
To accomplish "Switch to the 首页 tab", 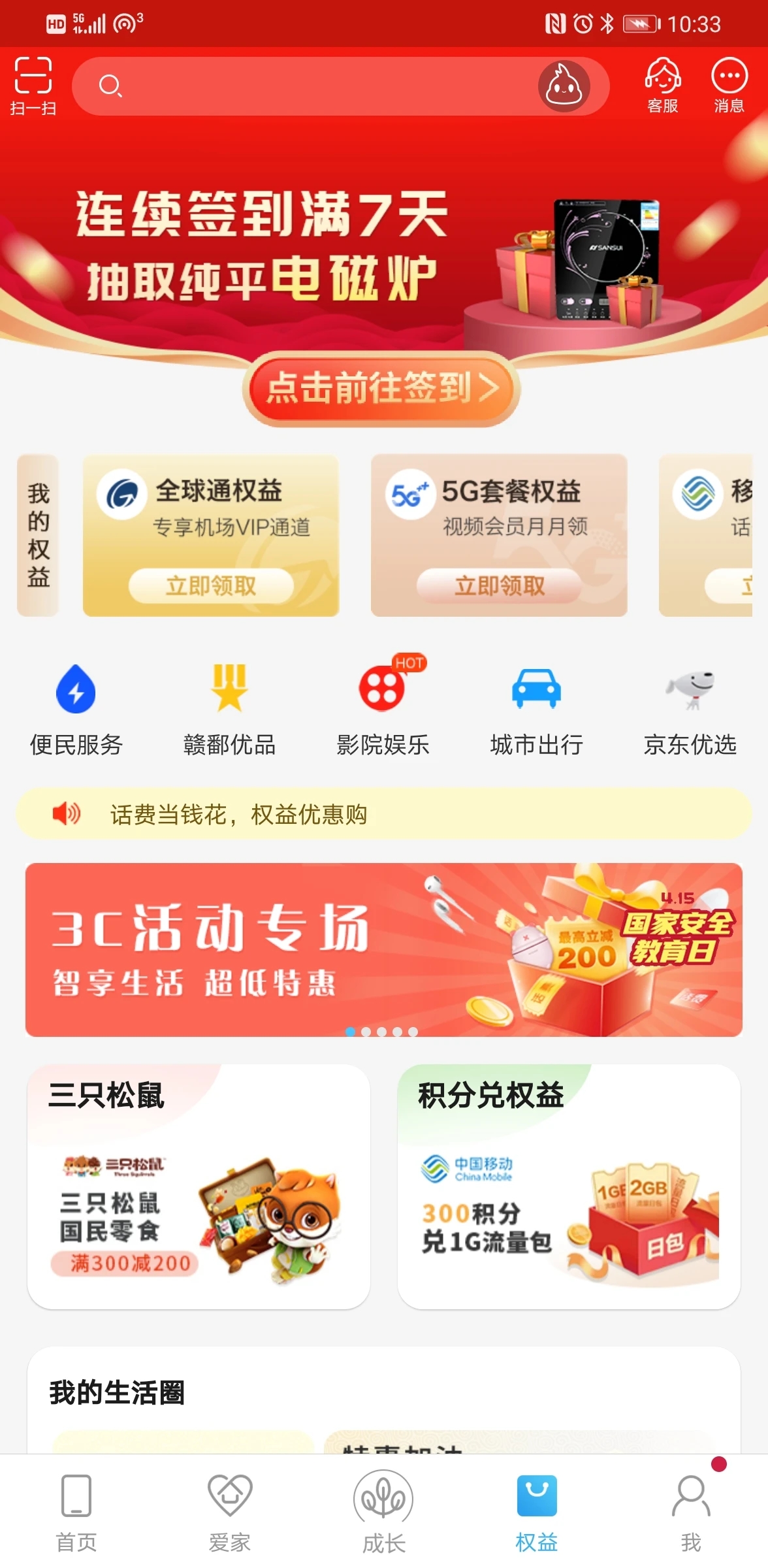I will point(76,1509).
